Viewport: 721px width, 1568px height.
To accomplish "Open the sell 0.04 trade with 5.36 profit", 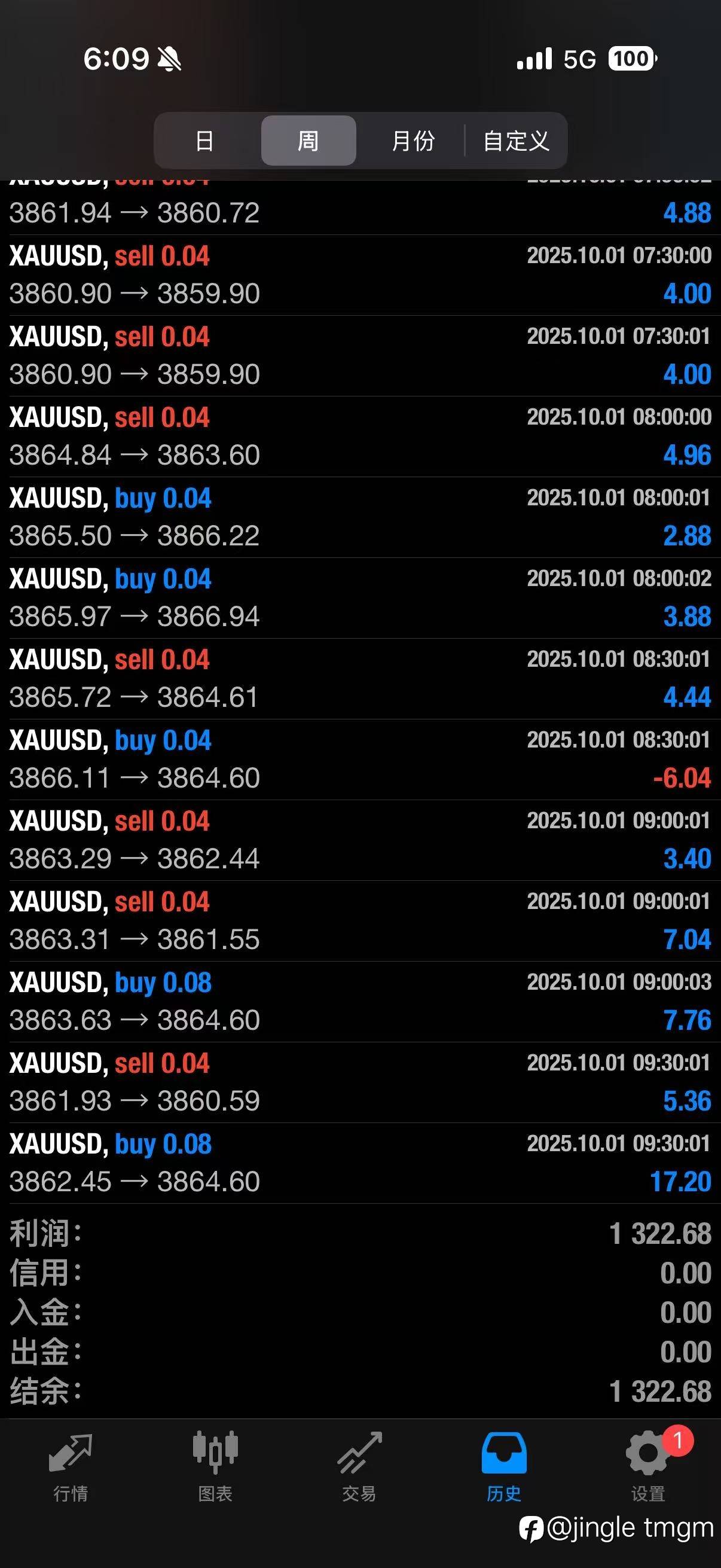I will pos(360,1082).
